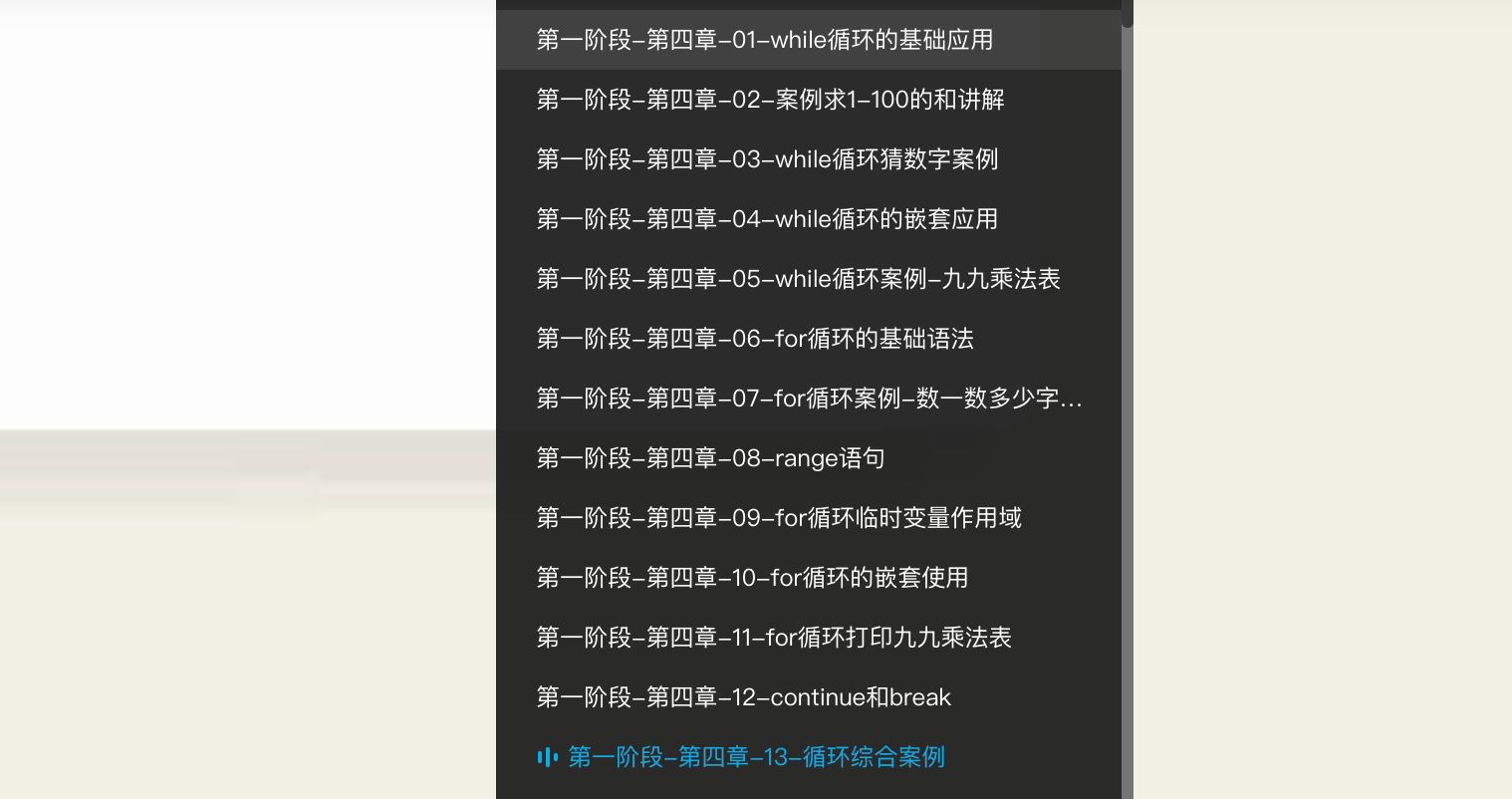
Task: Select 第四章-03 while循环猜数字案例
Action: 767,159
